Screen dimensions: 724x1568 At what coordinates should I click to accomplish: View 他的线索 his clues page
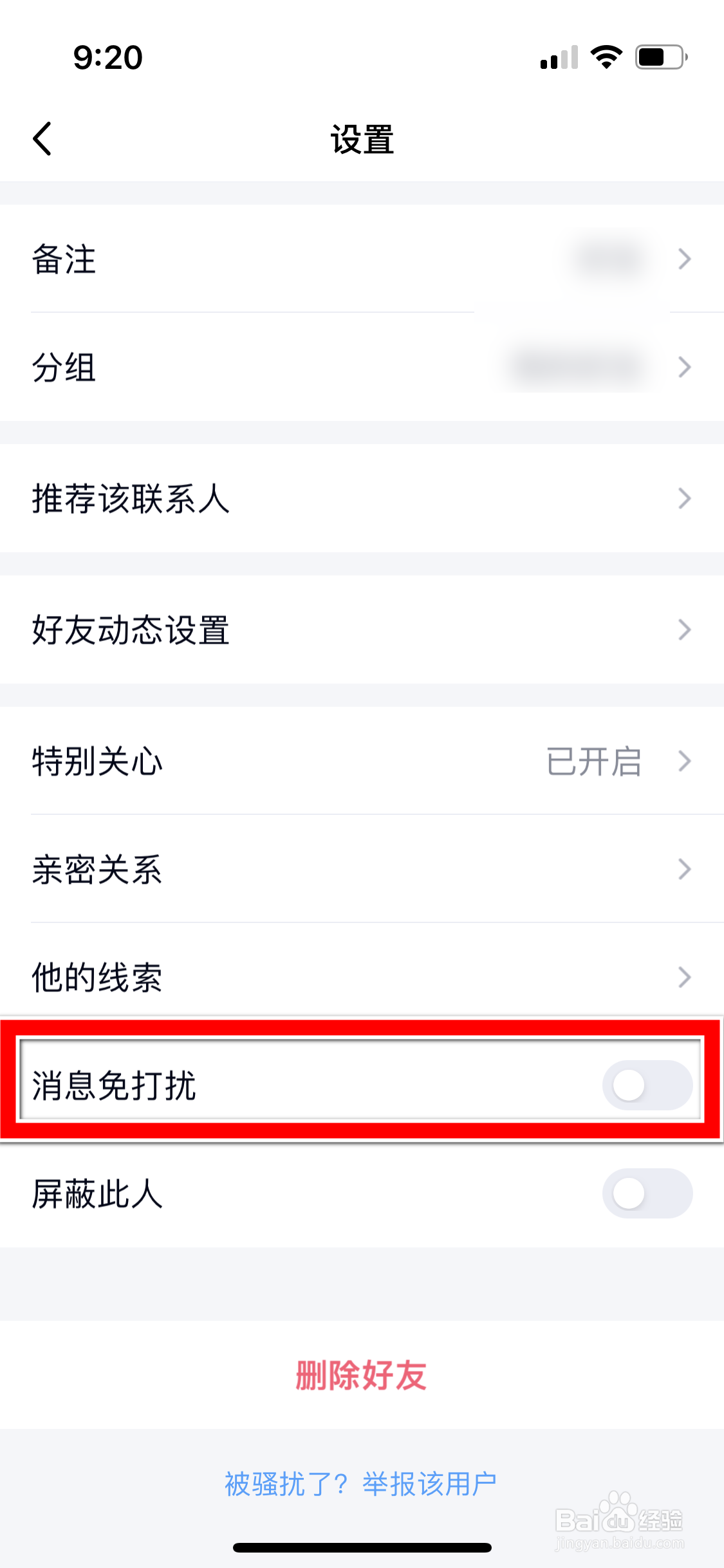click(x=362, y=977)
